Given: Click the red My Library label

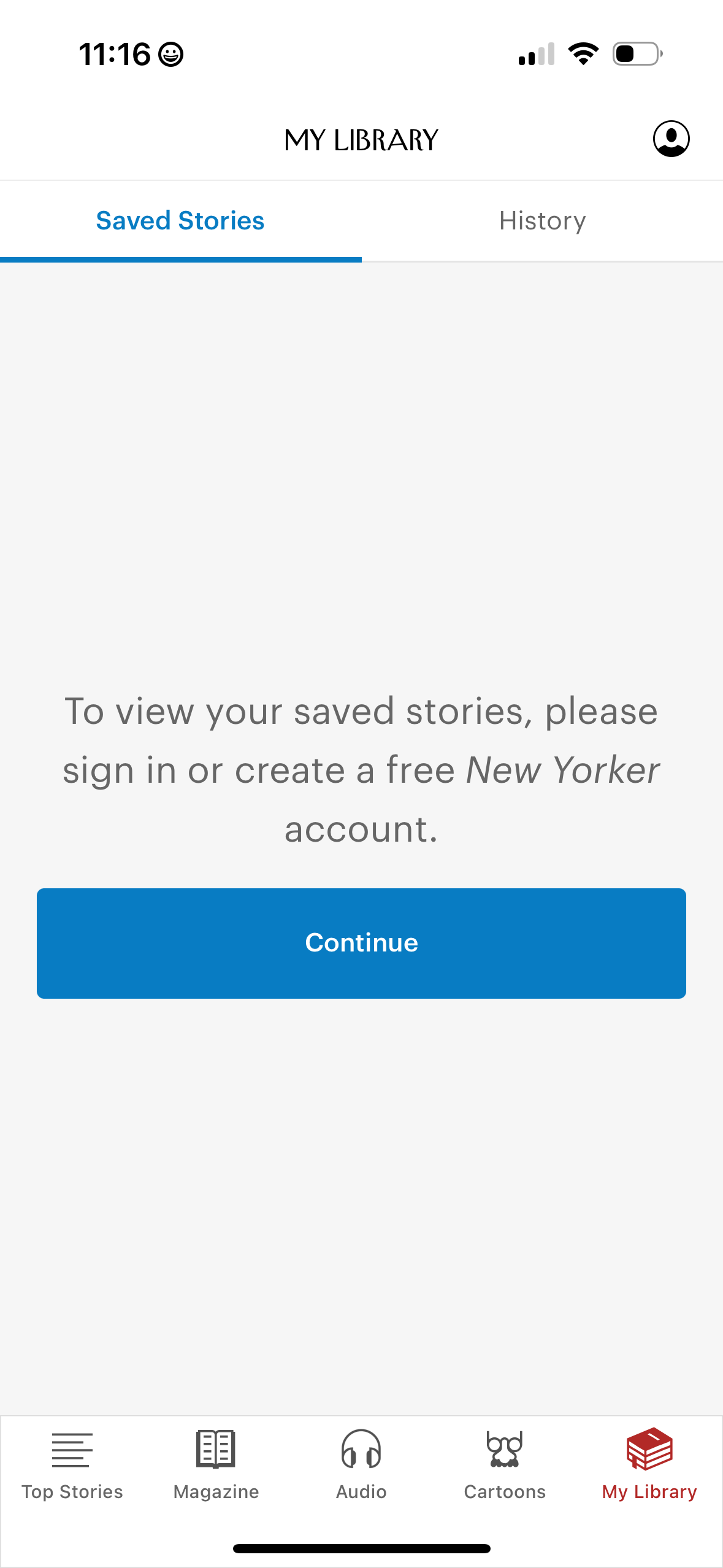Looking at the screenshot, I should click(x=649, y=1492).
